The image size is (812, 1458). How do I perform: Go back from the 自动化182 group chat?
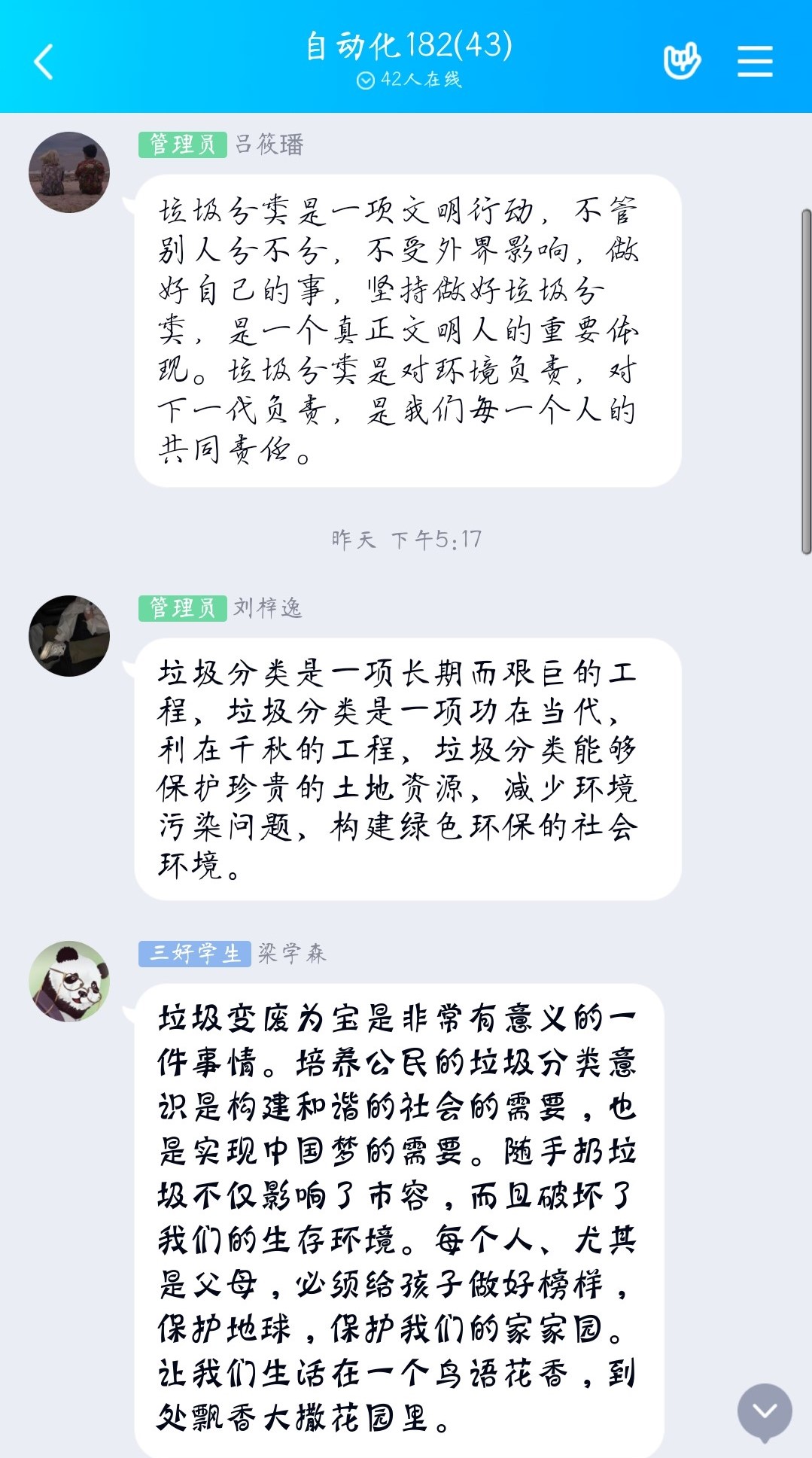(x=44, y=61)
